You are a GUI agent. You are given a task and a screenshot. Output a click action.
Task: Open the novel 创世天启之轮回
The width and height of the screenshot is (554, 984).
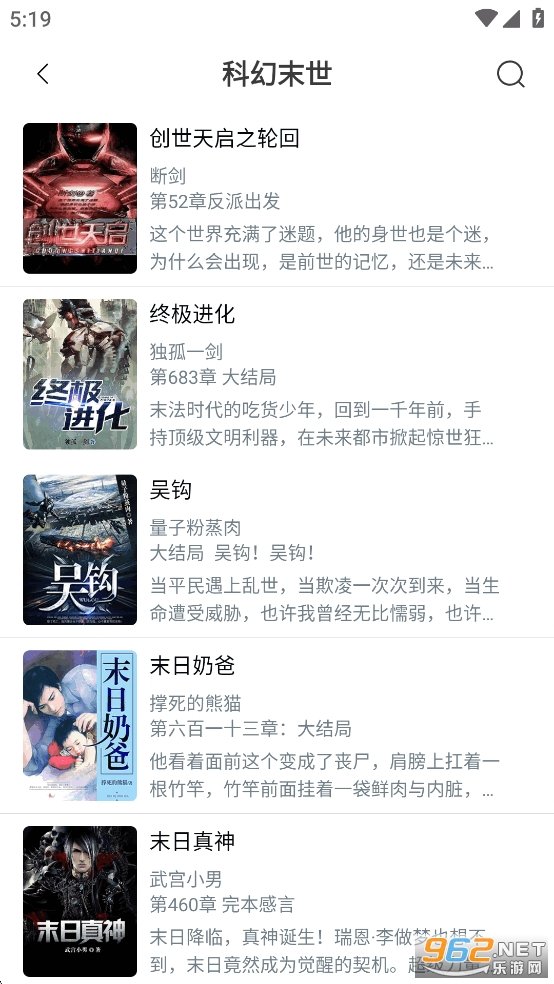click(x=277, y=198)
